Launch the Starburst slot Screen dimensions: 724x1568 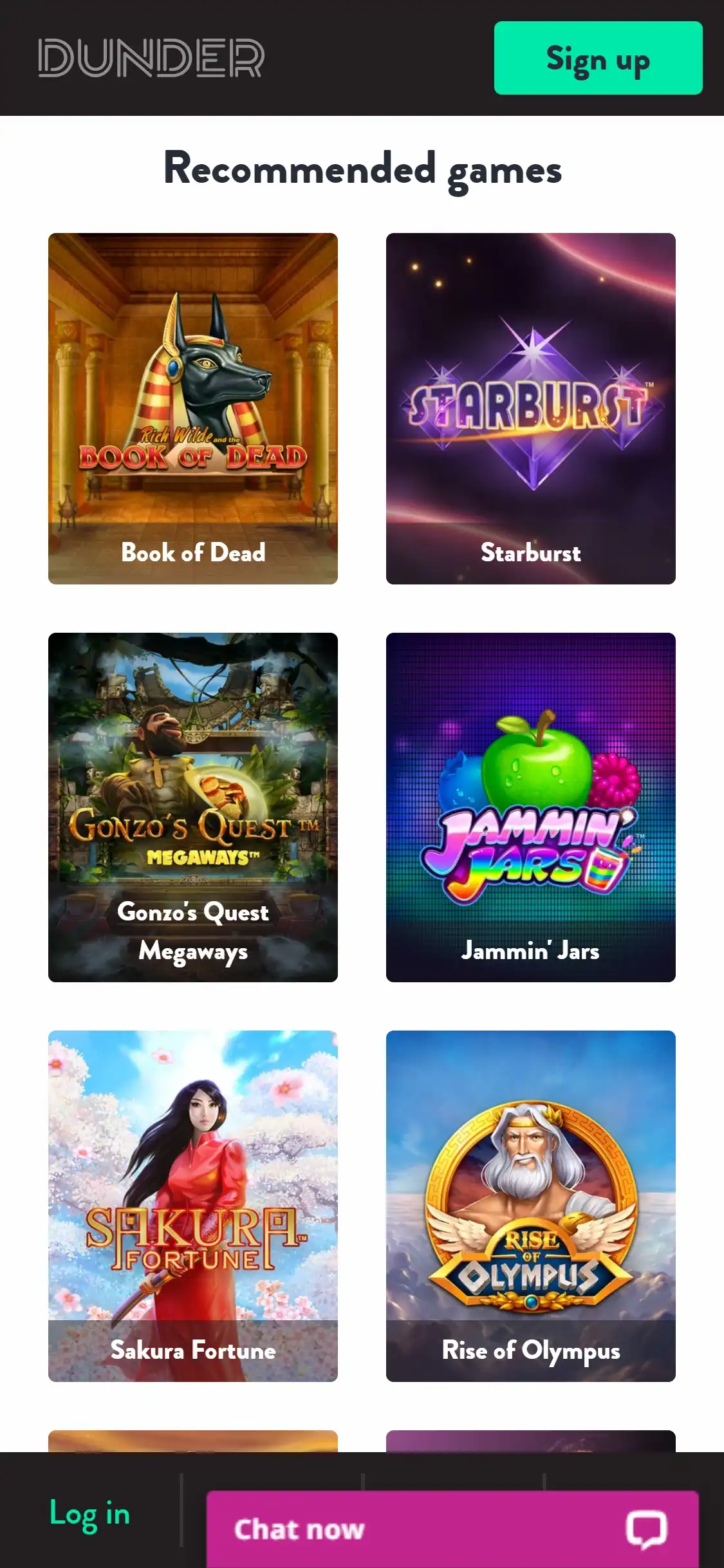(530, 408)
